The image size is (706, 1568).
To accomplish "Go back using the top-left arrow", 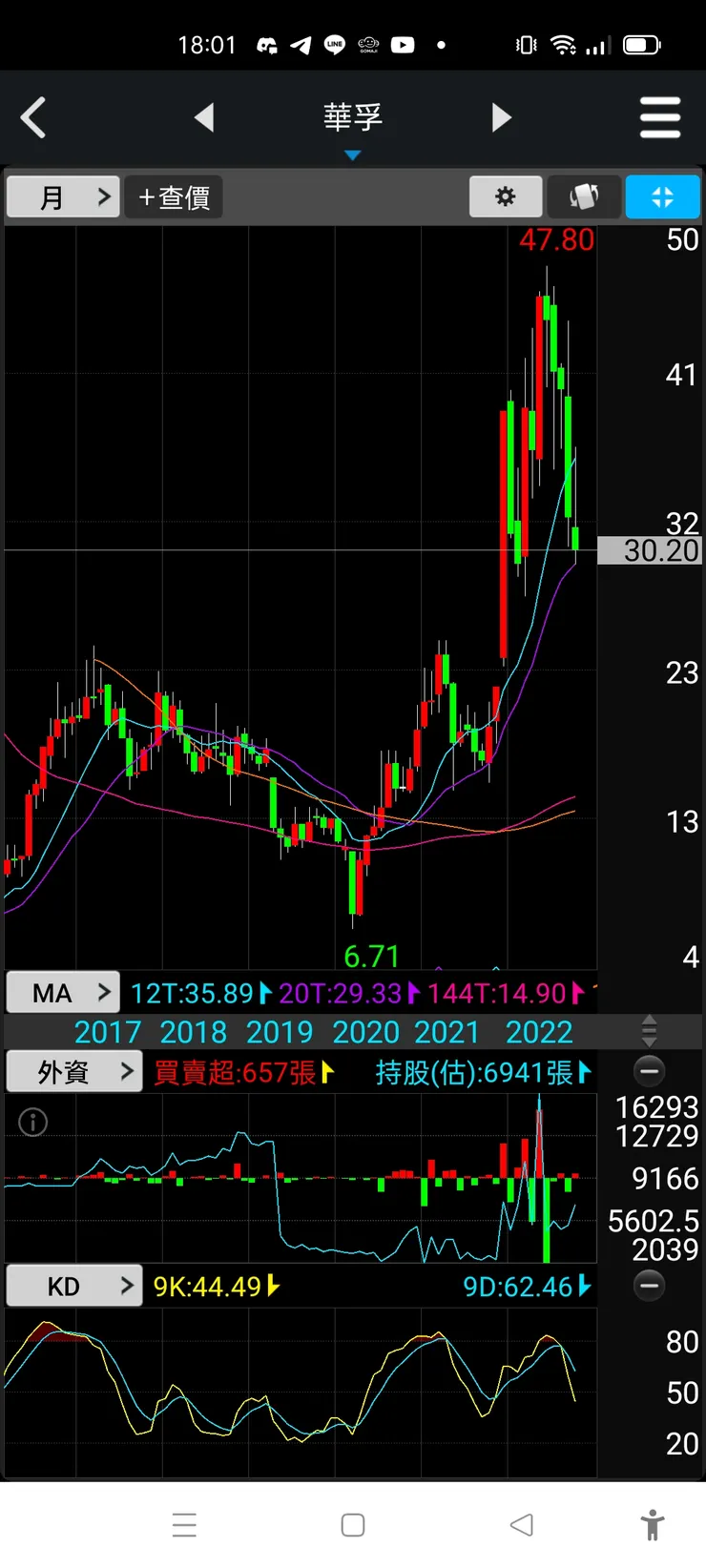I will click(x=34, y=118).
